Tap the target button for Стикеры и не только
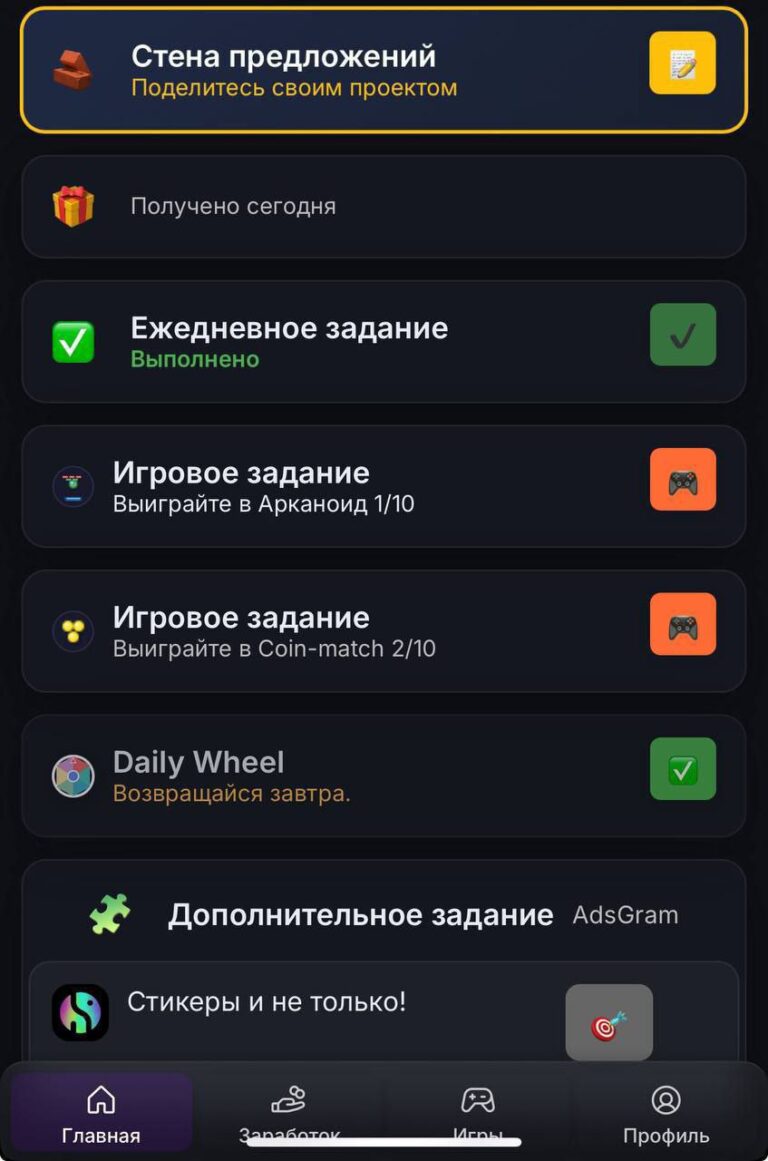This screenshot has height=1161, width=768. tap(608, 1022)
